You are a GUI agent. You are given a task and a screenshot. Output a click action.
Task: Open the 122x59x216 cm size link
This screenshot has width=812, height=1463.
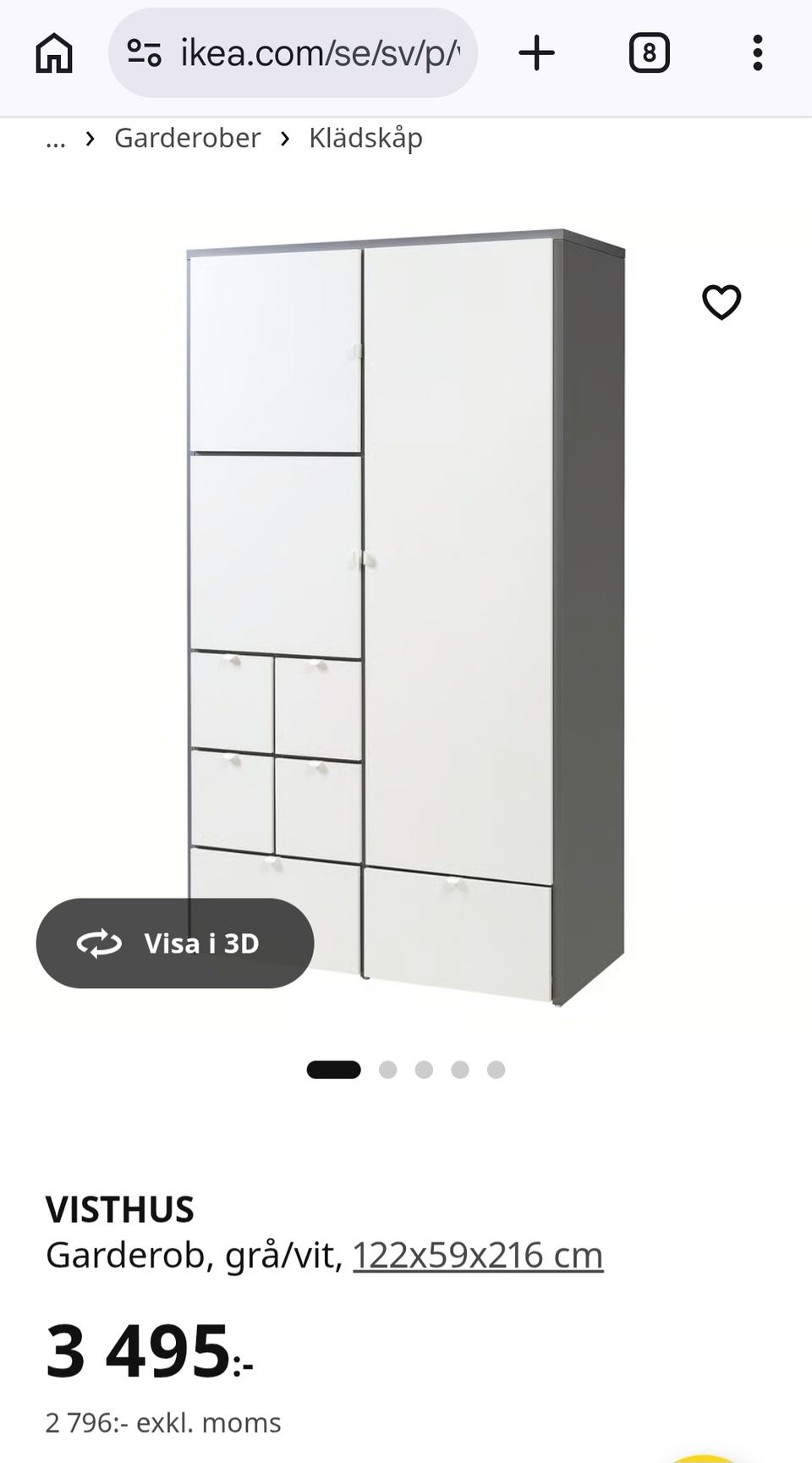[478, 1255]
